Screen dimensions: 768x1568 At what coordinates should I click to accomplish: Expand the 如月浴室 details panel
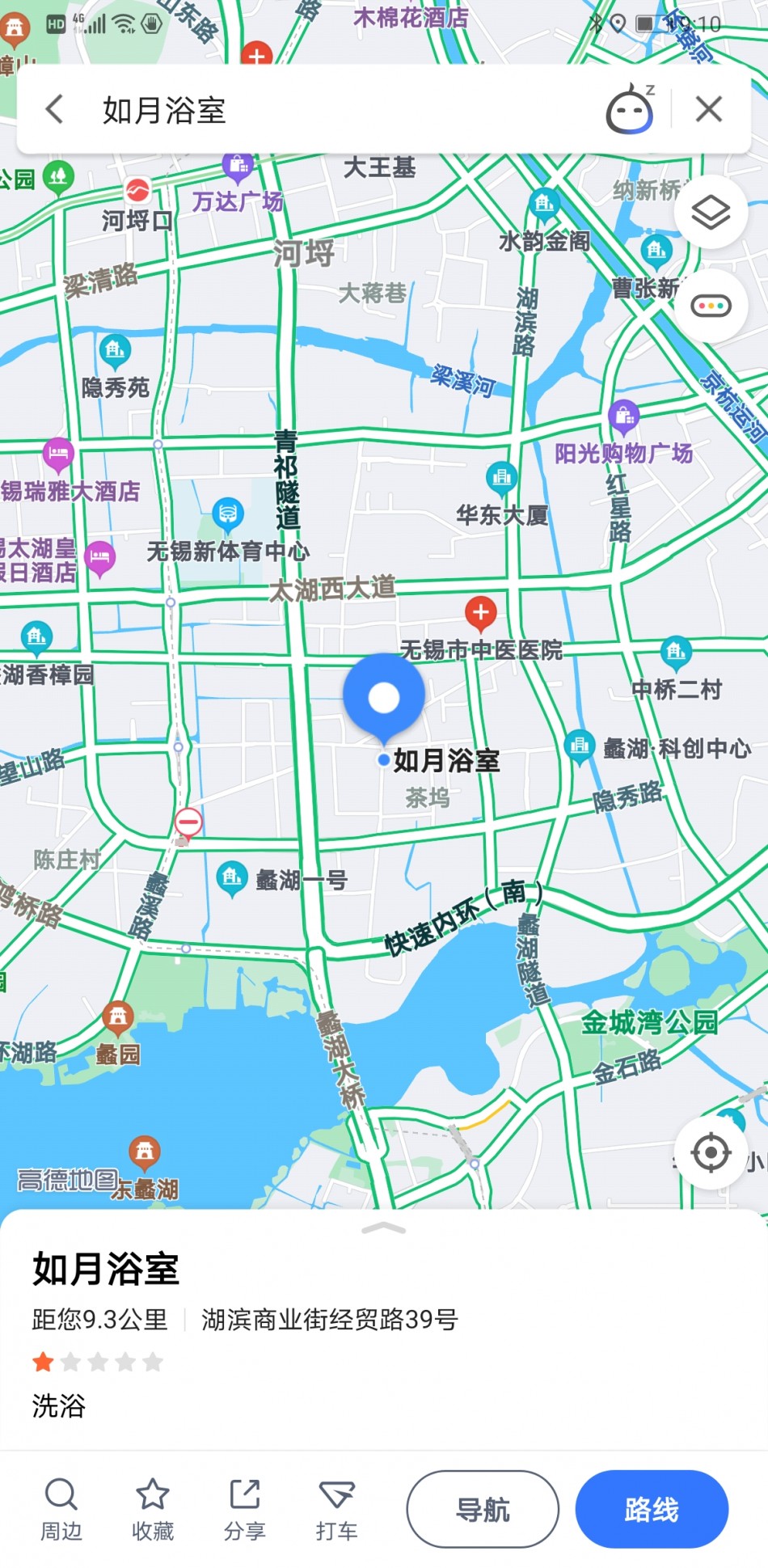point(384,1228)
